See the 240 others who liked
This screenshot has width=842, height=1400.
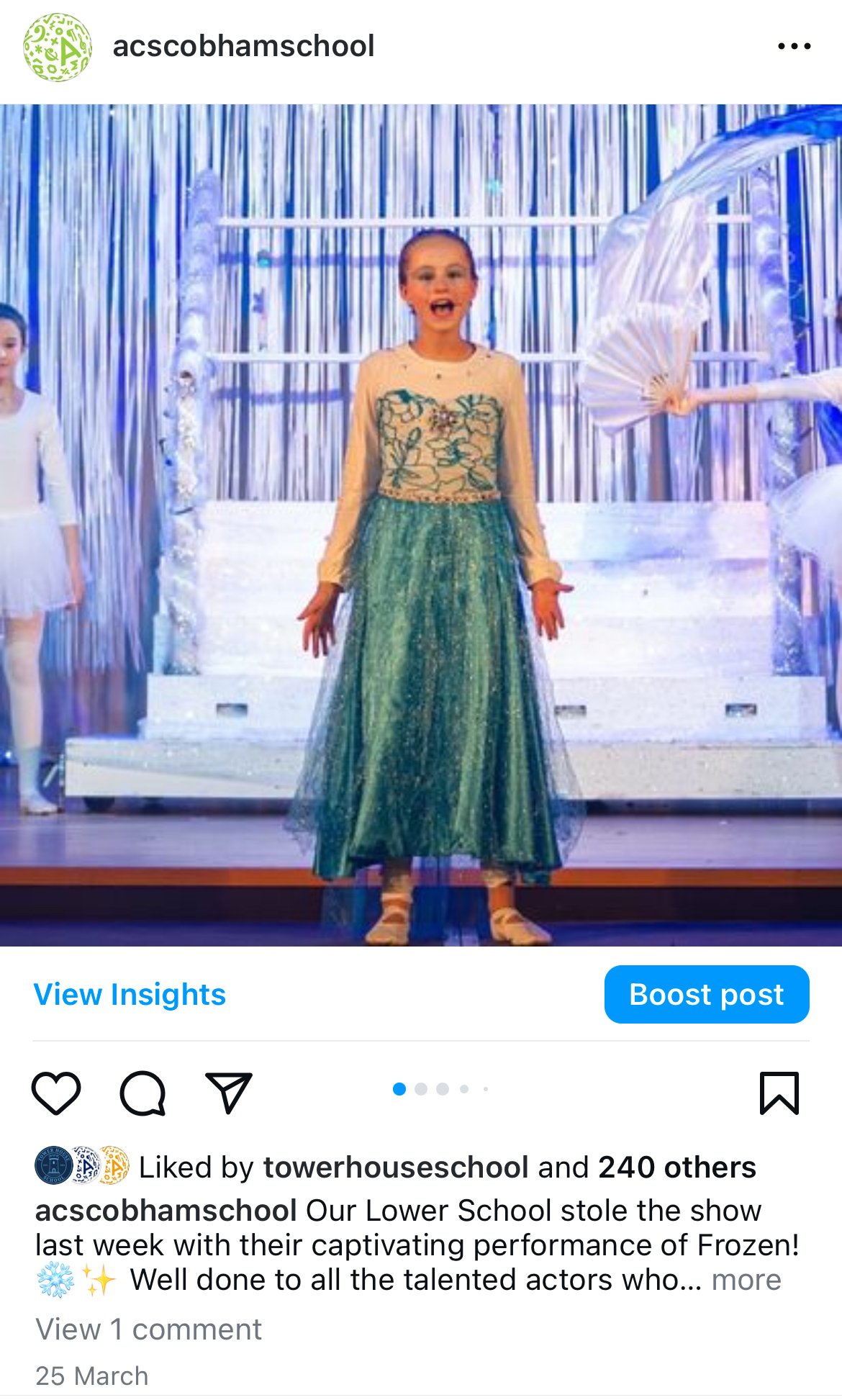tap(677, 1167)
